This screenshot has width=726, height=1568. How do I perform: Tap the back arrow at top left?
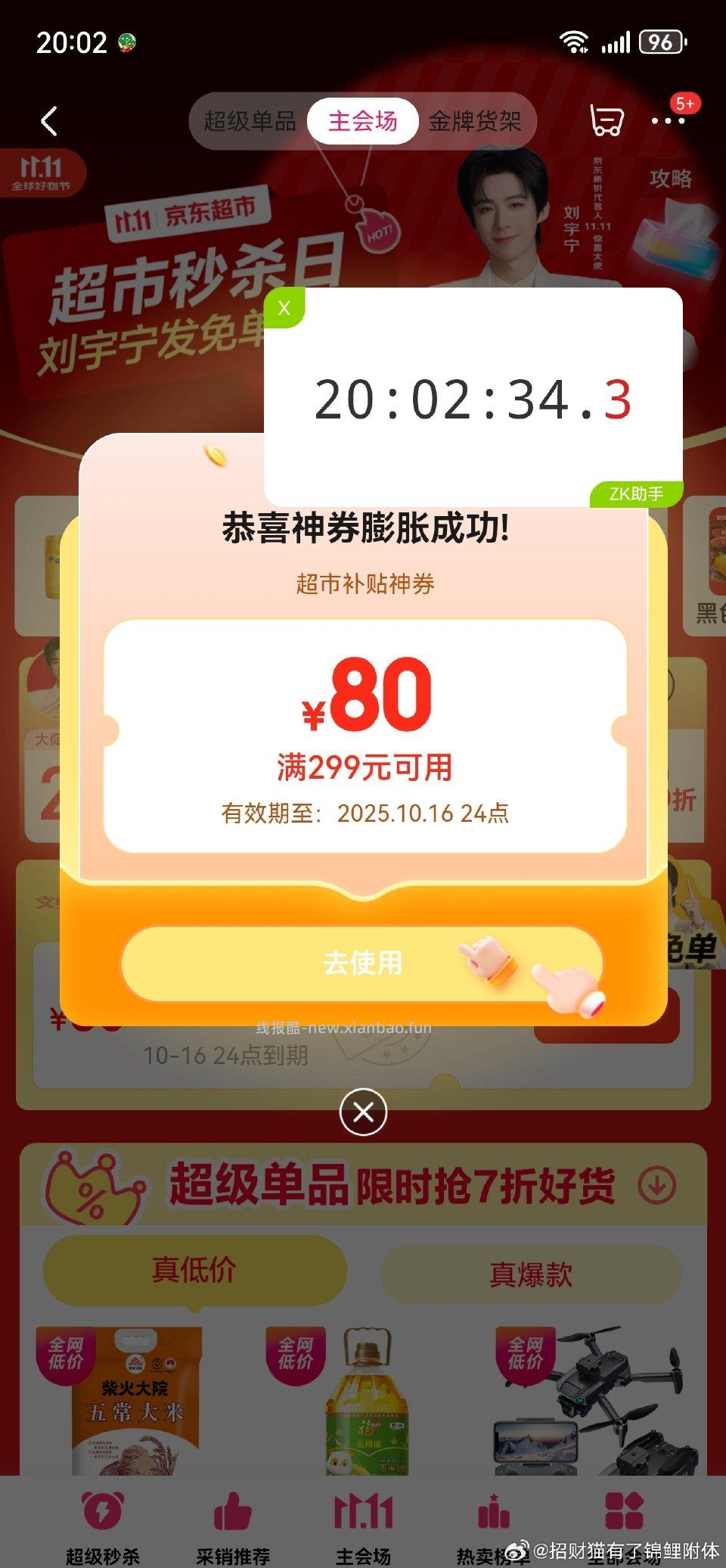[48, 121]
